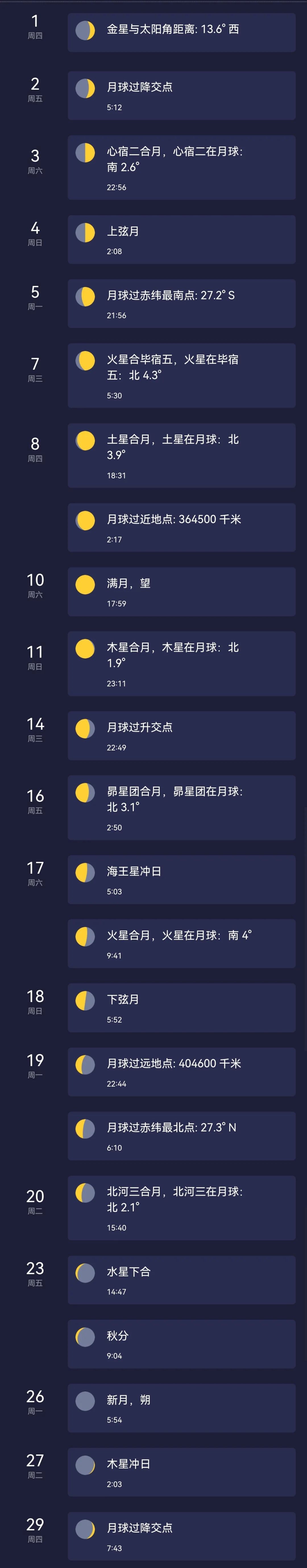
Task: View the 月球过远地点 404600 千米 event
Action: pos(181,1071)
